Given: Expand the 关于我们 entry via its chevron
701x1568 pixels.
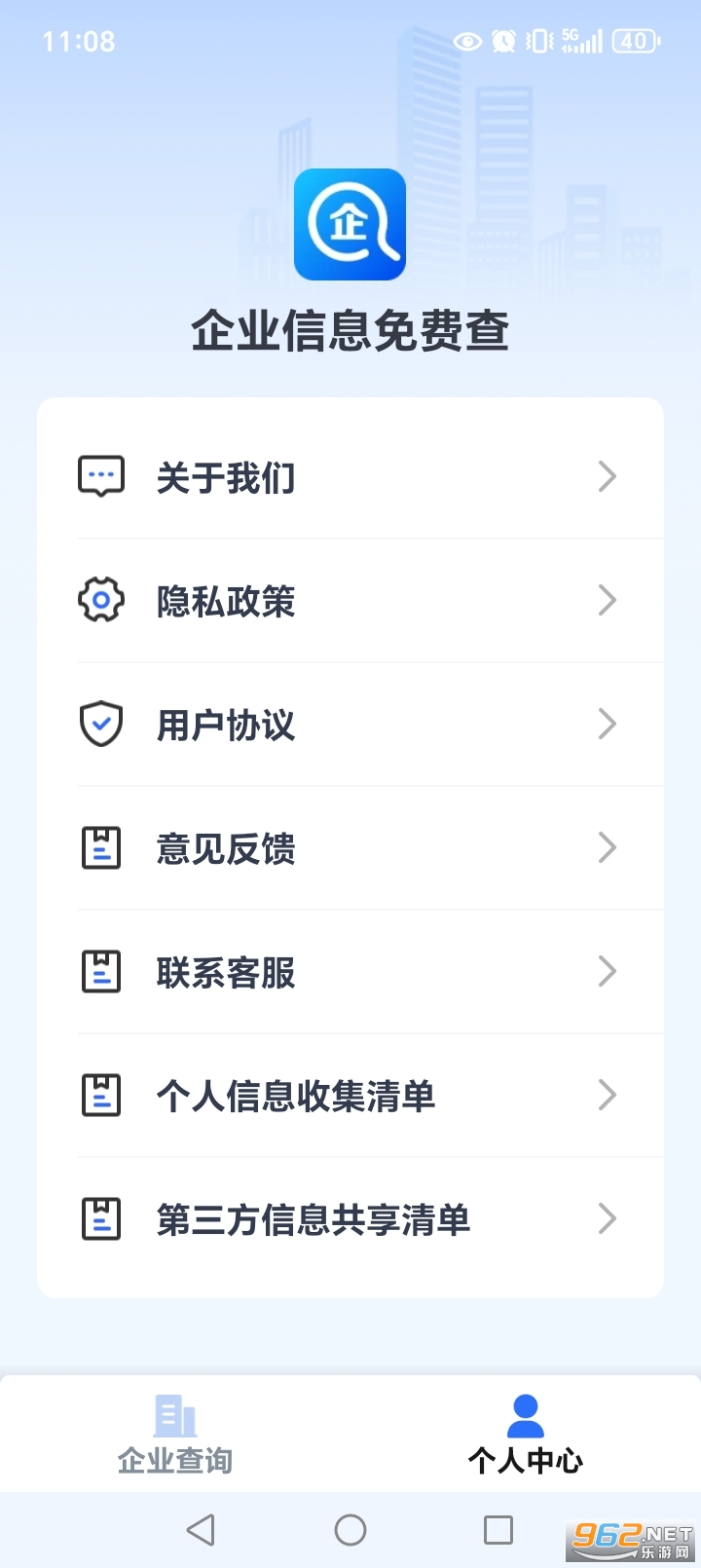Looking at the screenshot, I should pos(608,476).
